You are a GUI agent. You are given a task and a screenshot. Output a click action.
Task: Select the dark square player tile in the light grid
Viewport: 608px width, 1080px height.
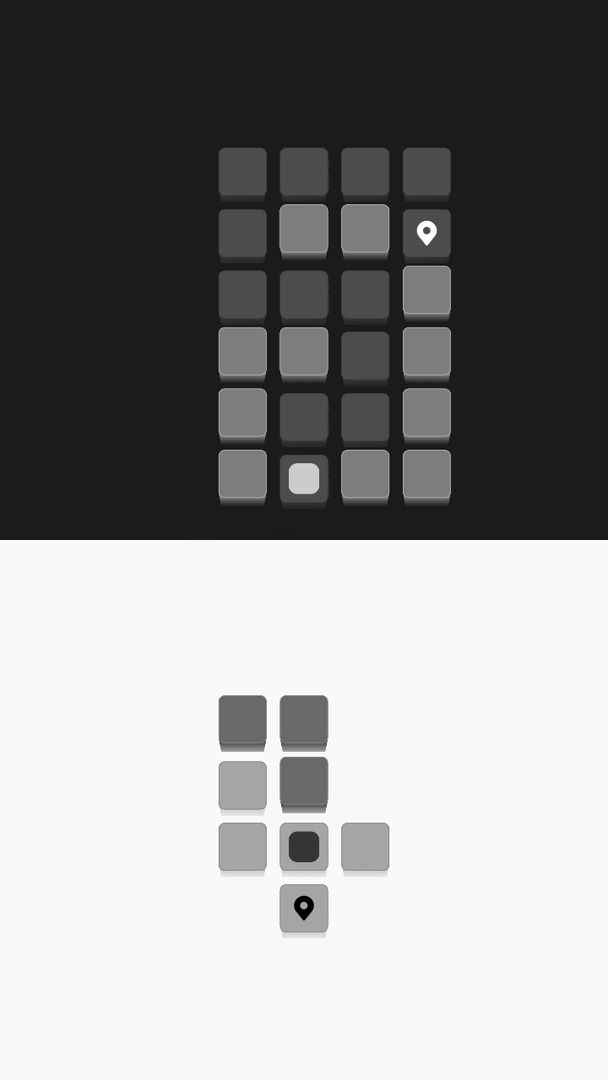304,847
